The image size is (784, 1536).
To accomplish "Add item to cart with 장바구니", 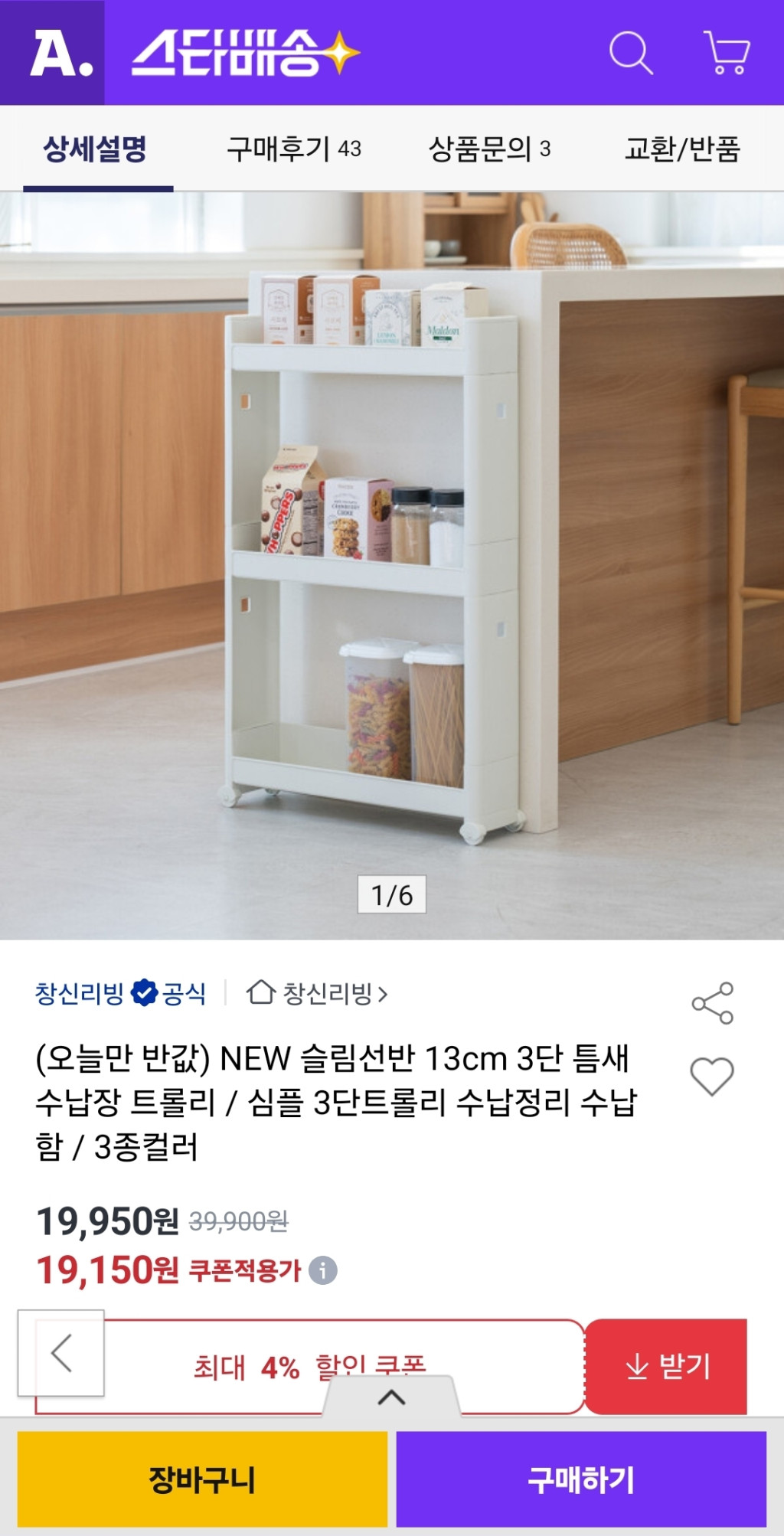I will (202, 1479).
